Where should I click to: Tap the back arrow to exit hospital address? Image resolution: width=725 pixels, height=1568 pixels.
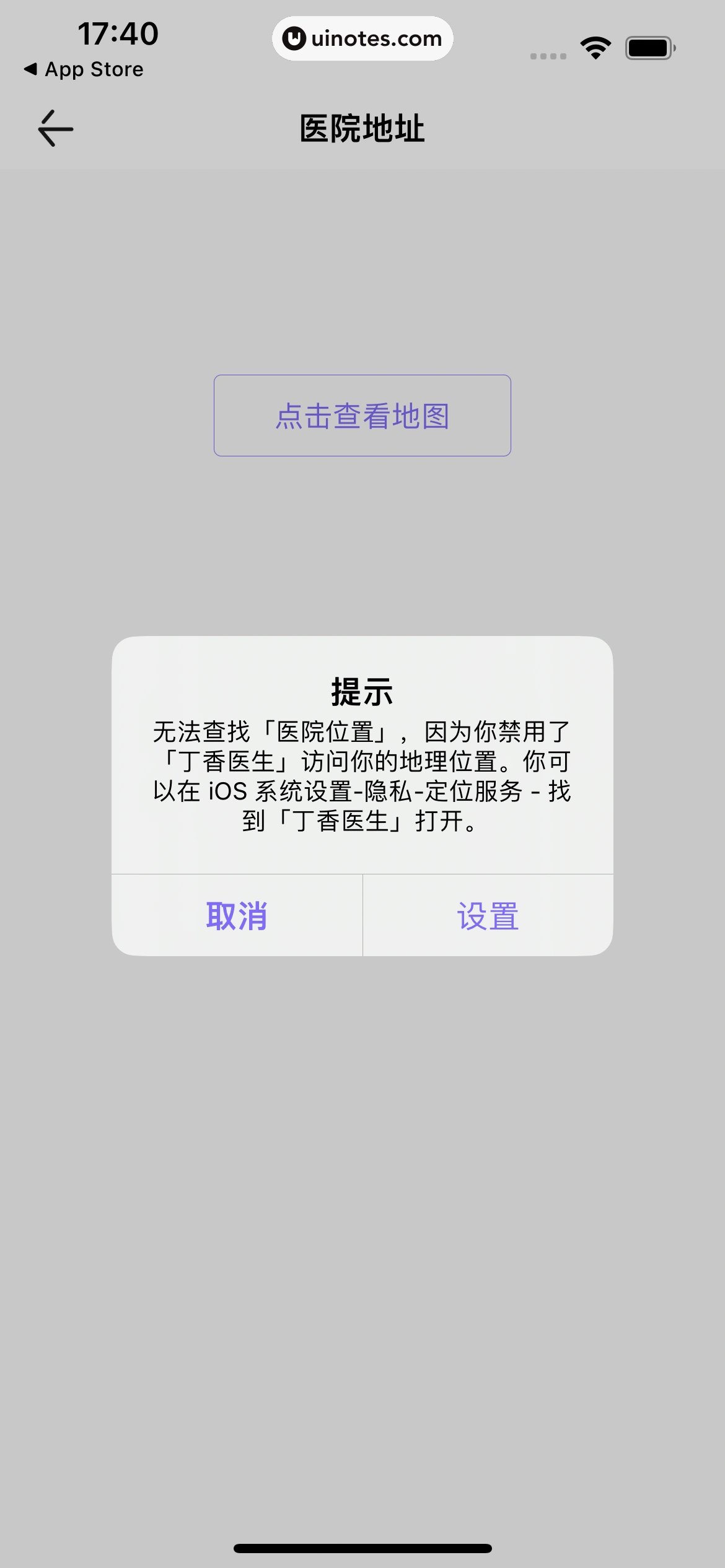coord(55,128)
